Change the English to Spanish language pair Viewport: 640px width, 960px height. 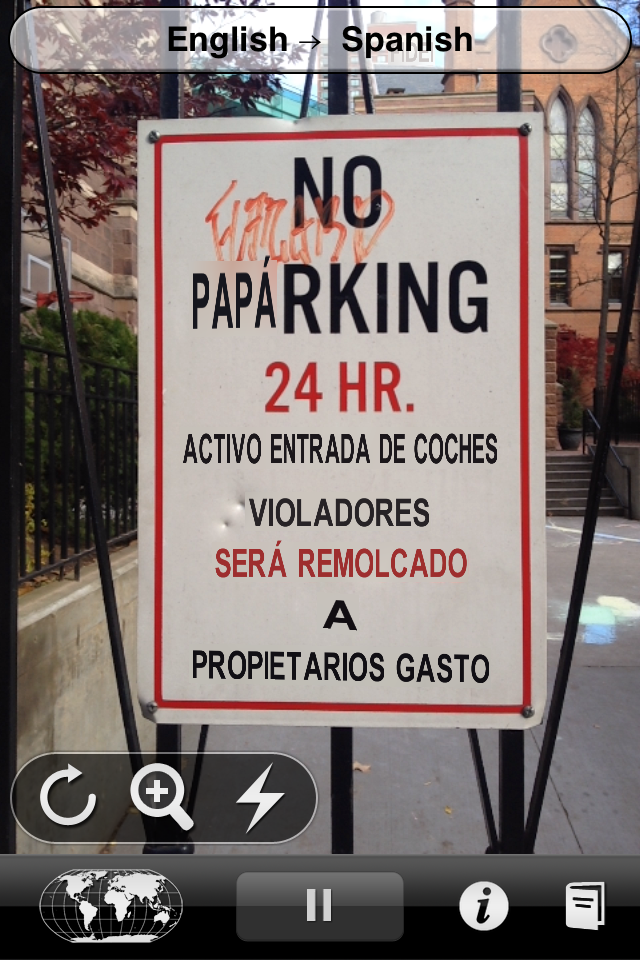click(x=319, y=40)
